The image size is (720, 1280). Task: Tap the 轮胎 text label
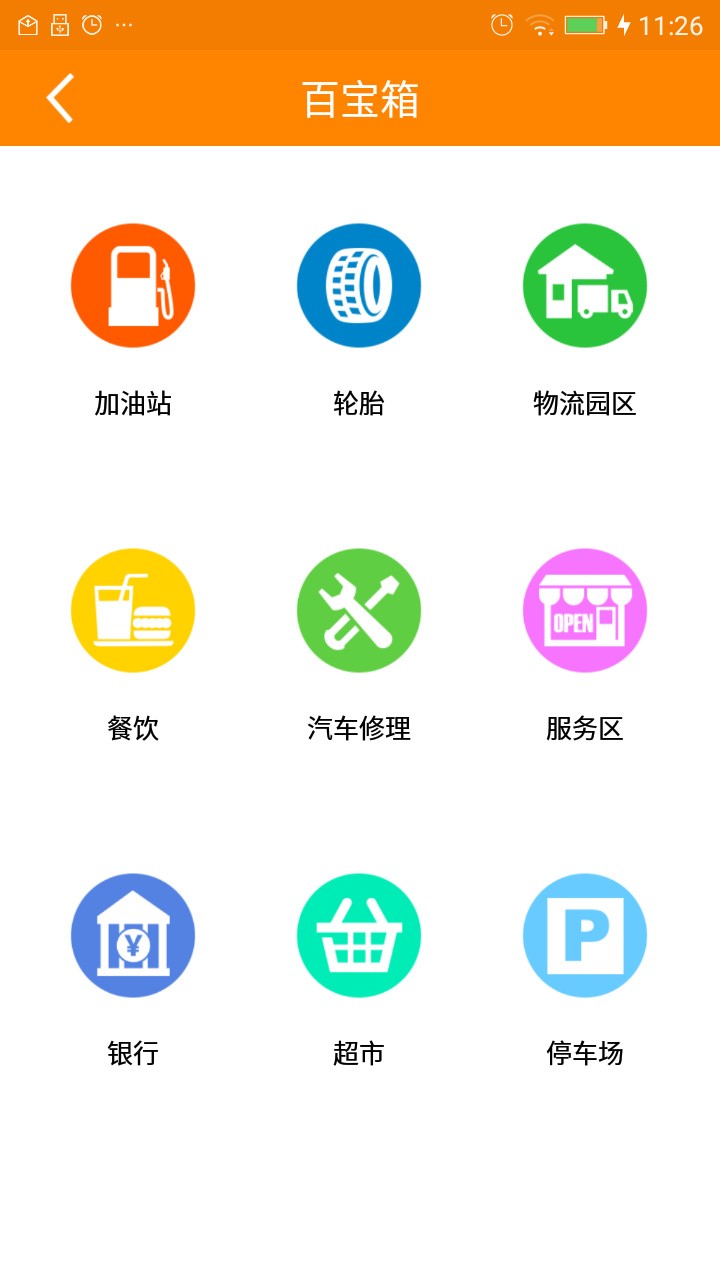(359, 404)
